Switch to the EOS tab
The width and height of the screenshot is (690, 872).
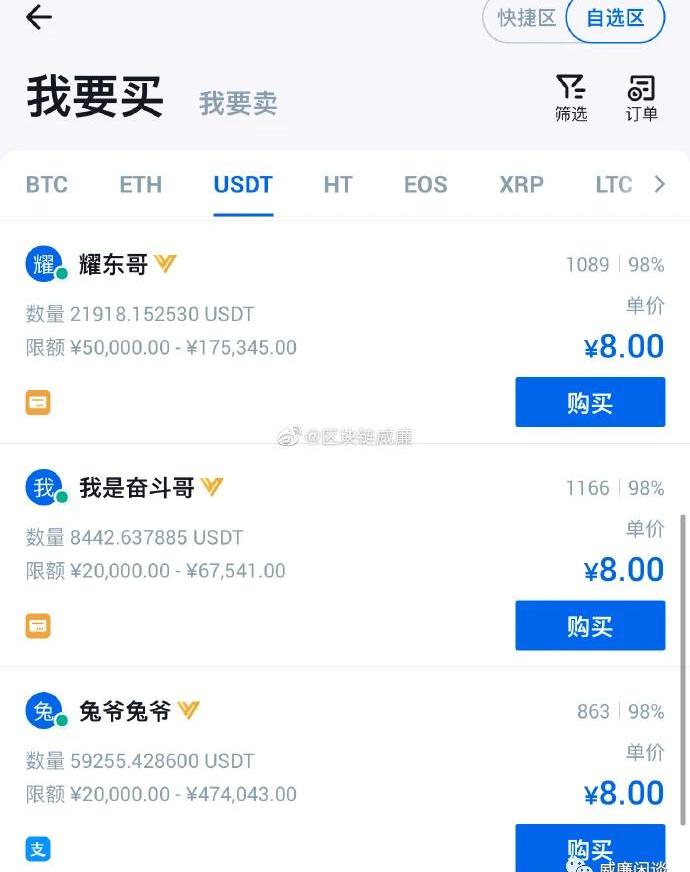pos(425,185)
